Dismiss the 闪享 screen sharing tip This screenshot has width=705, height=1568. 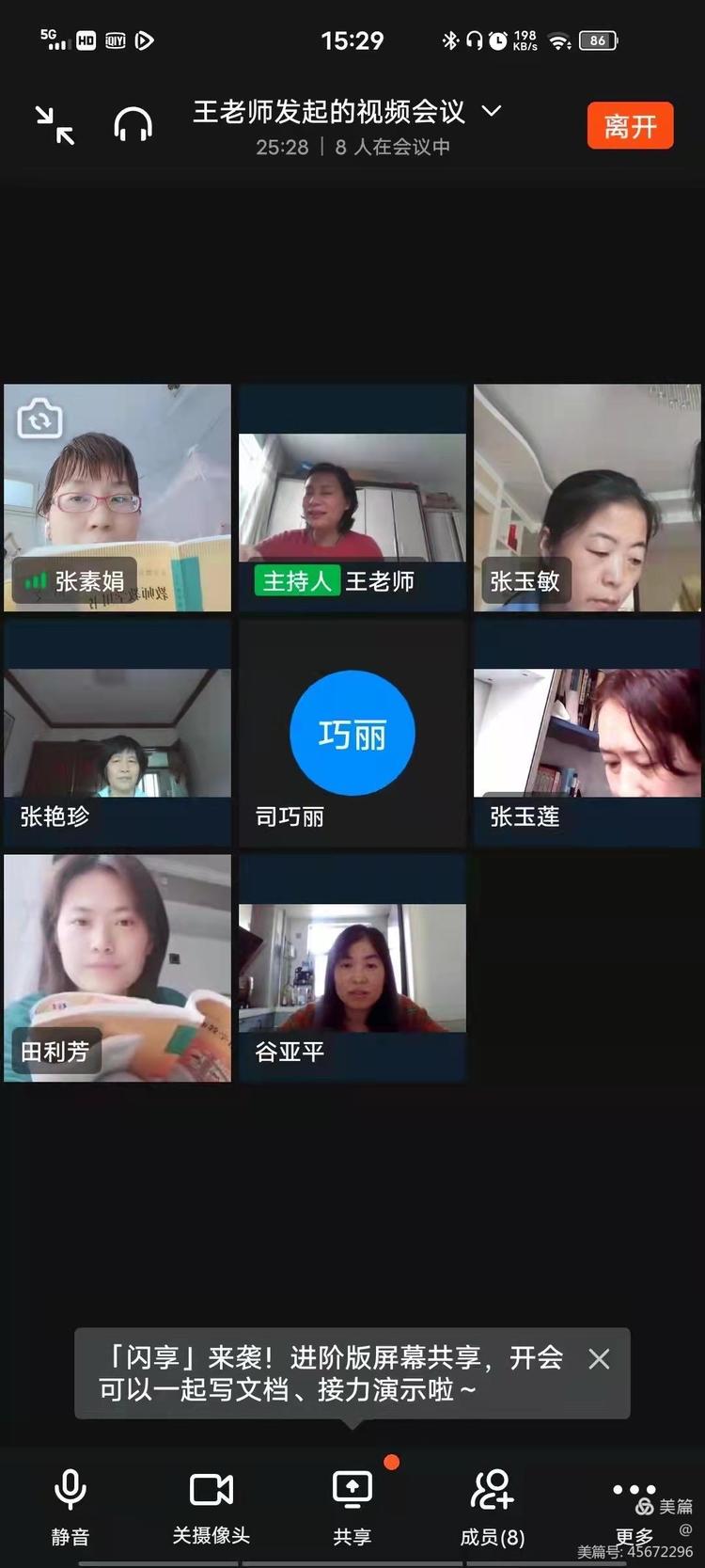[599, 1358]
